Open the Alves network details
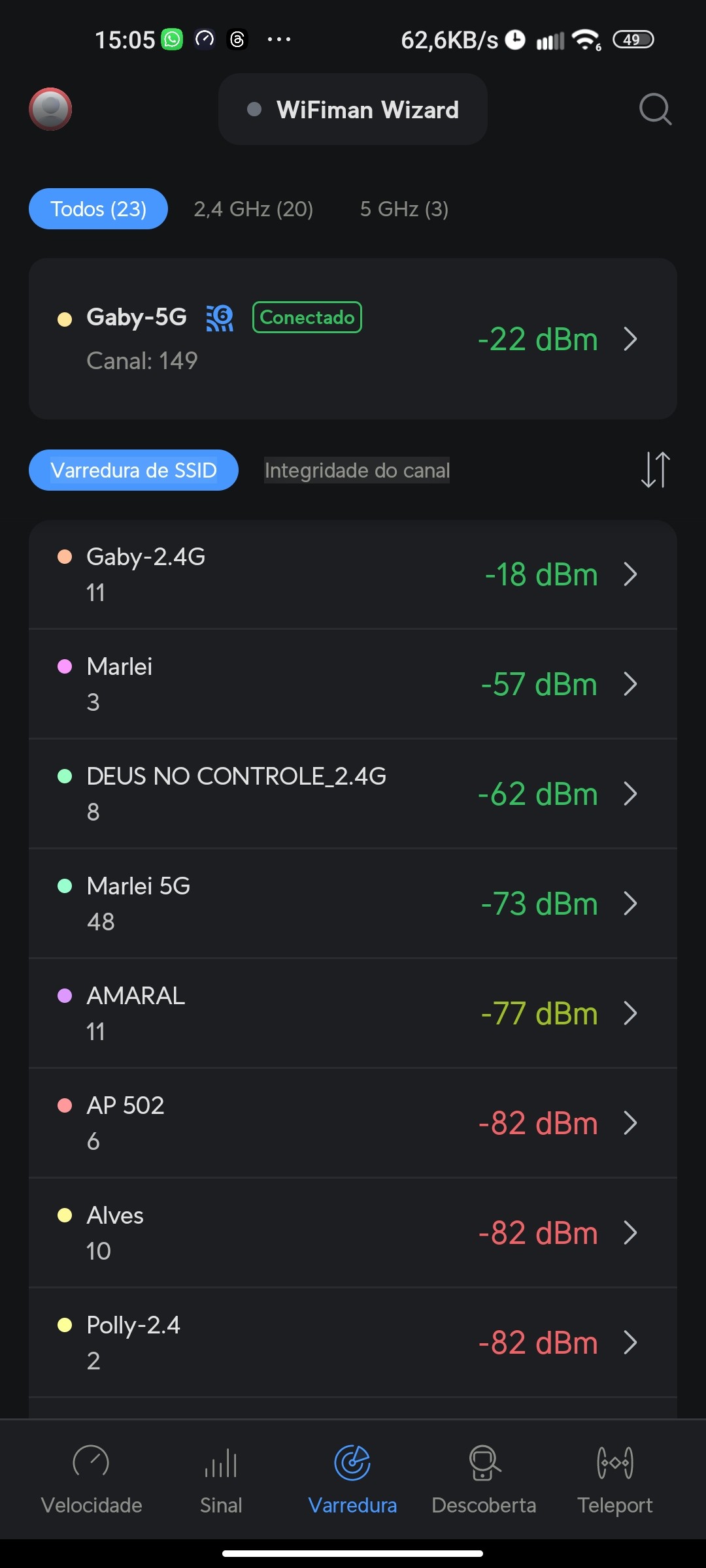This screenshot has width=706, height=1568. point(353,1233)
